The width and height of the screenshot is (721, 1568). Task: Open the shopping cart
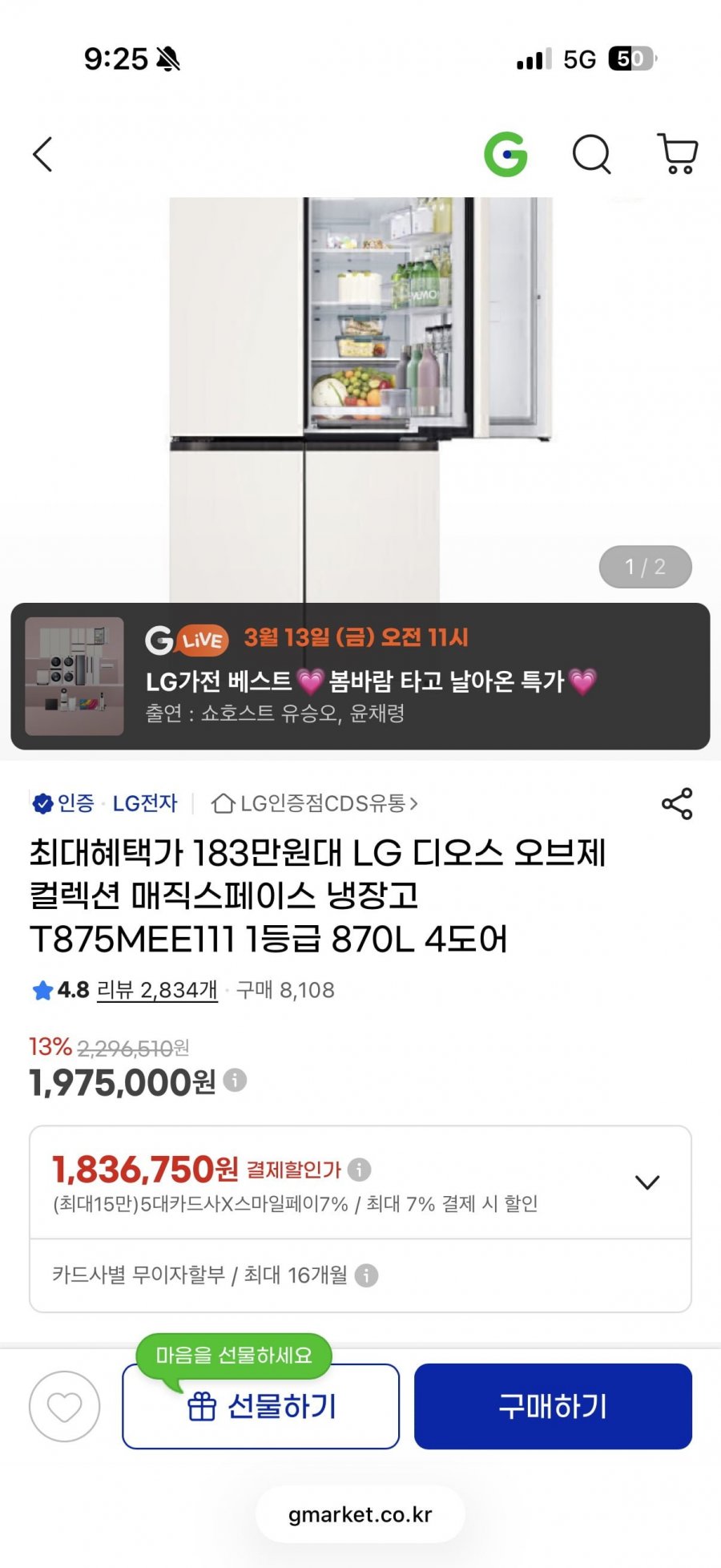(x=678, y=154)
